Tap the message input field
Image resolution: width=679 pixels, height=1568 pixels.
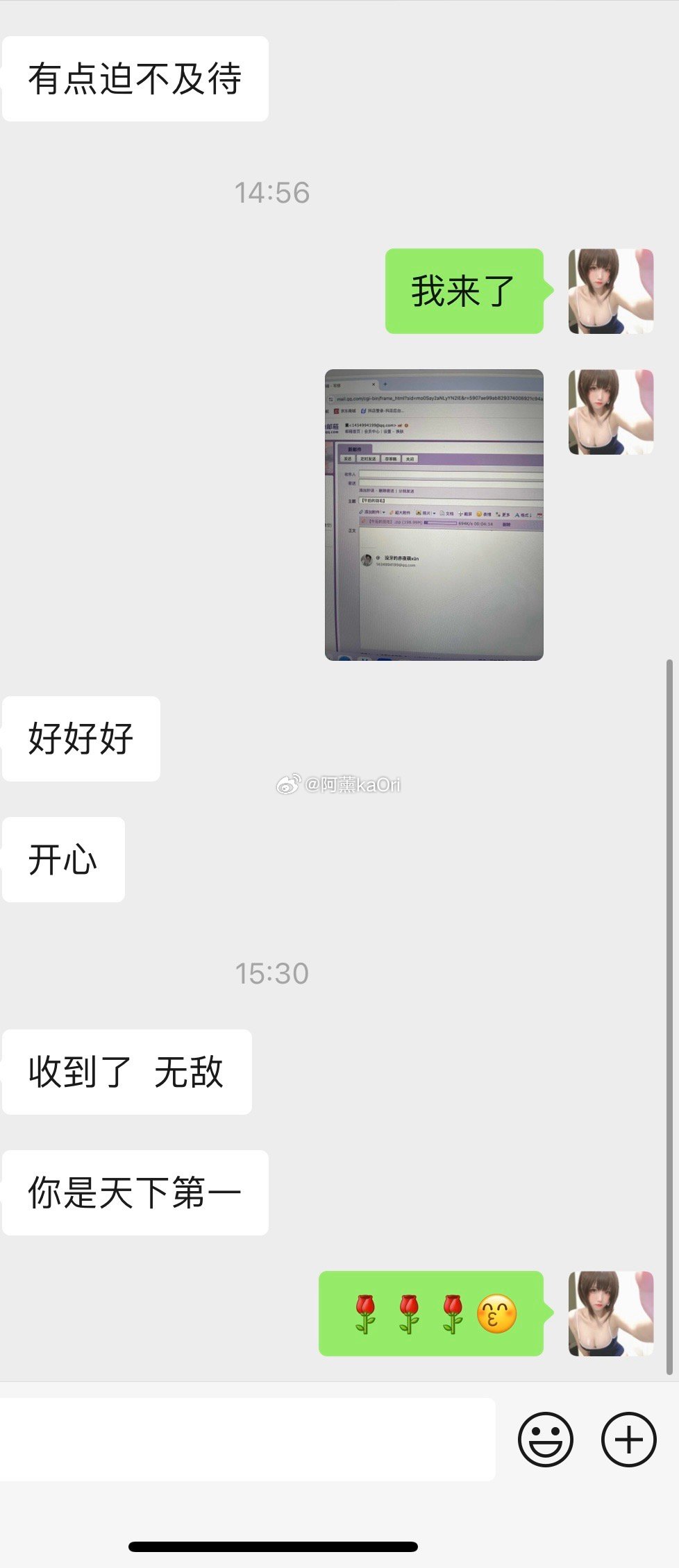click(x=246, y=1440)
